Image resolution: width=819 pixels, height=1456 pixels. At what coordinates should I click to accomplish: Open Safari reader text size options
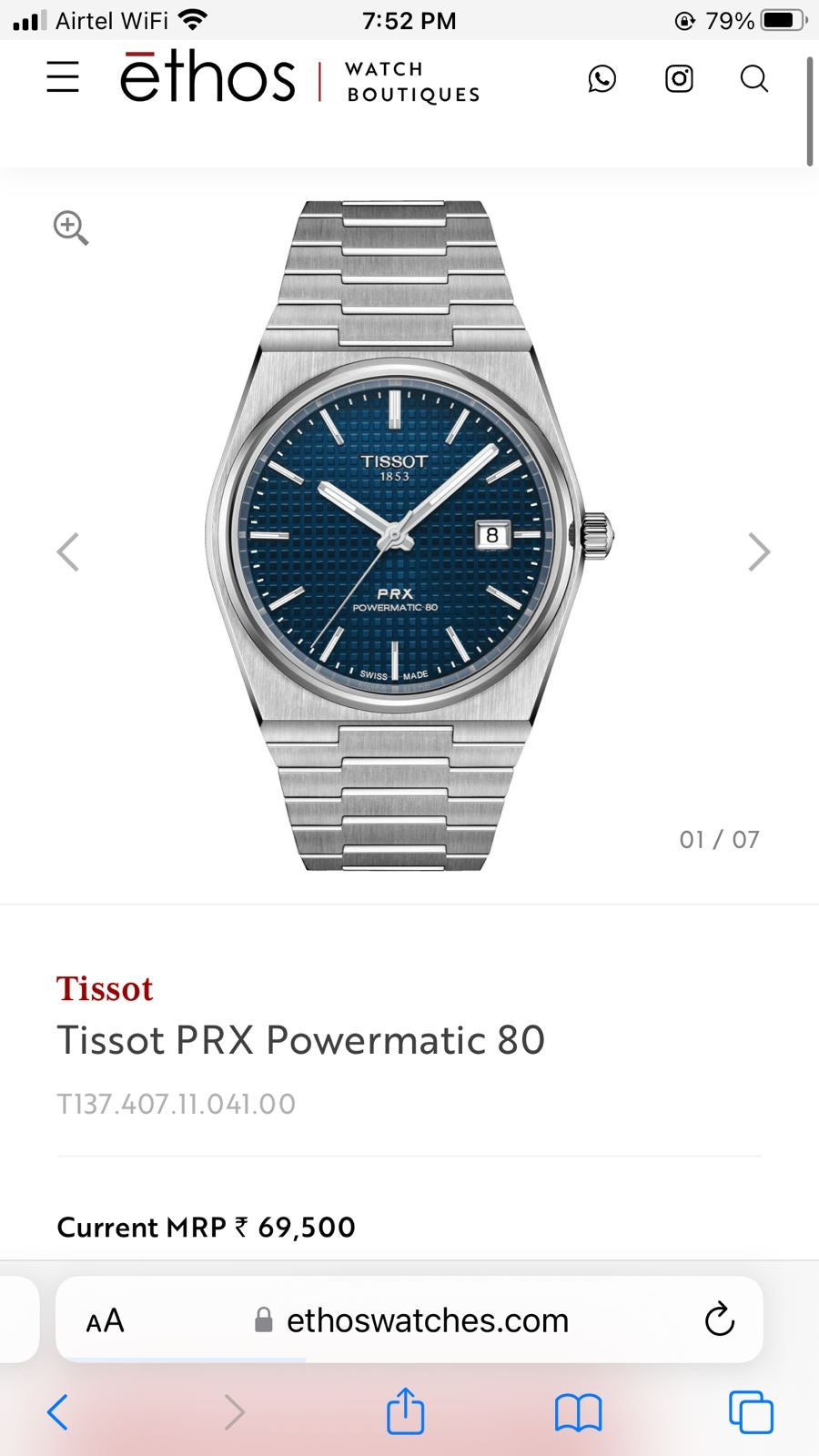[x=105, y=1320]
